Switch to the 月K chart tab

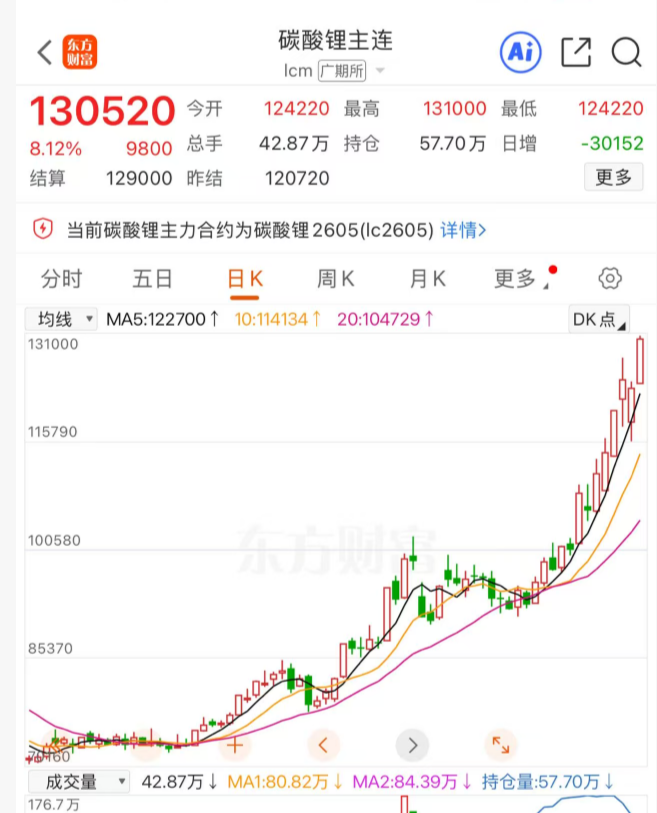tap(427, 279)
